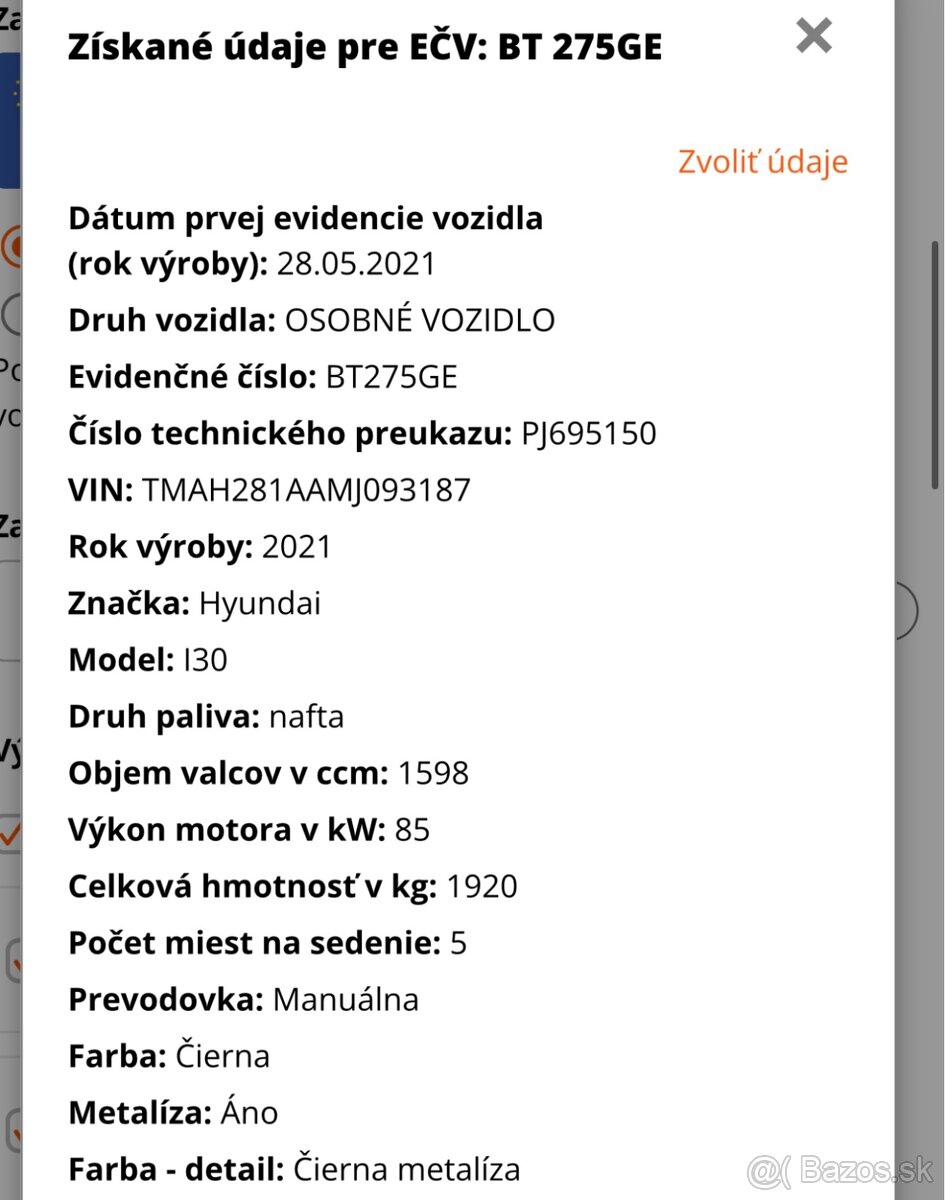
Task: Select the transmission value "Manuálna"
Action: click(x=344, y=999)
